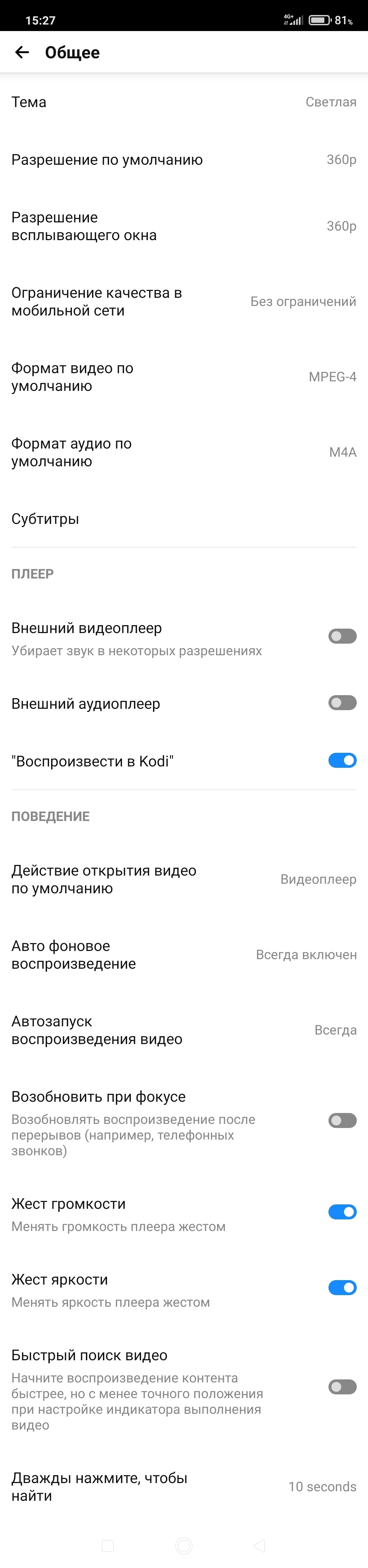Open the Субтитры settings
The width and height of the screenshot is (368, 1568).
(184, 519)
